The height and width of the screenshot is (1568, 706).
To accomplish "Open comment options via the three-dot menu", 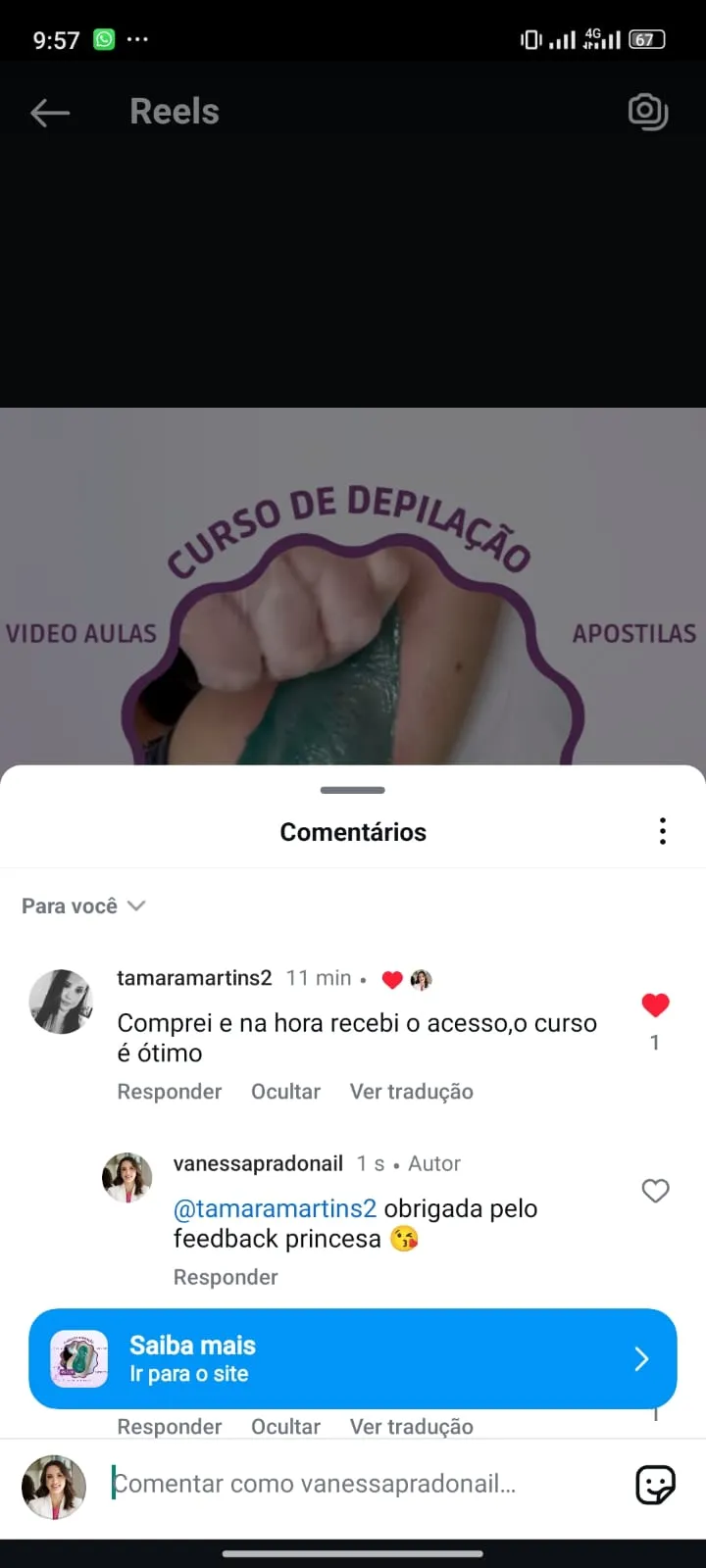I will (663, 831).
